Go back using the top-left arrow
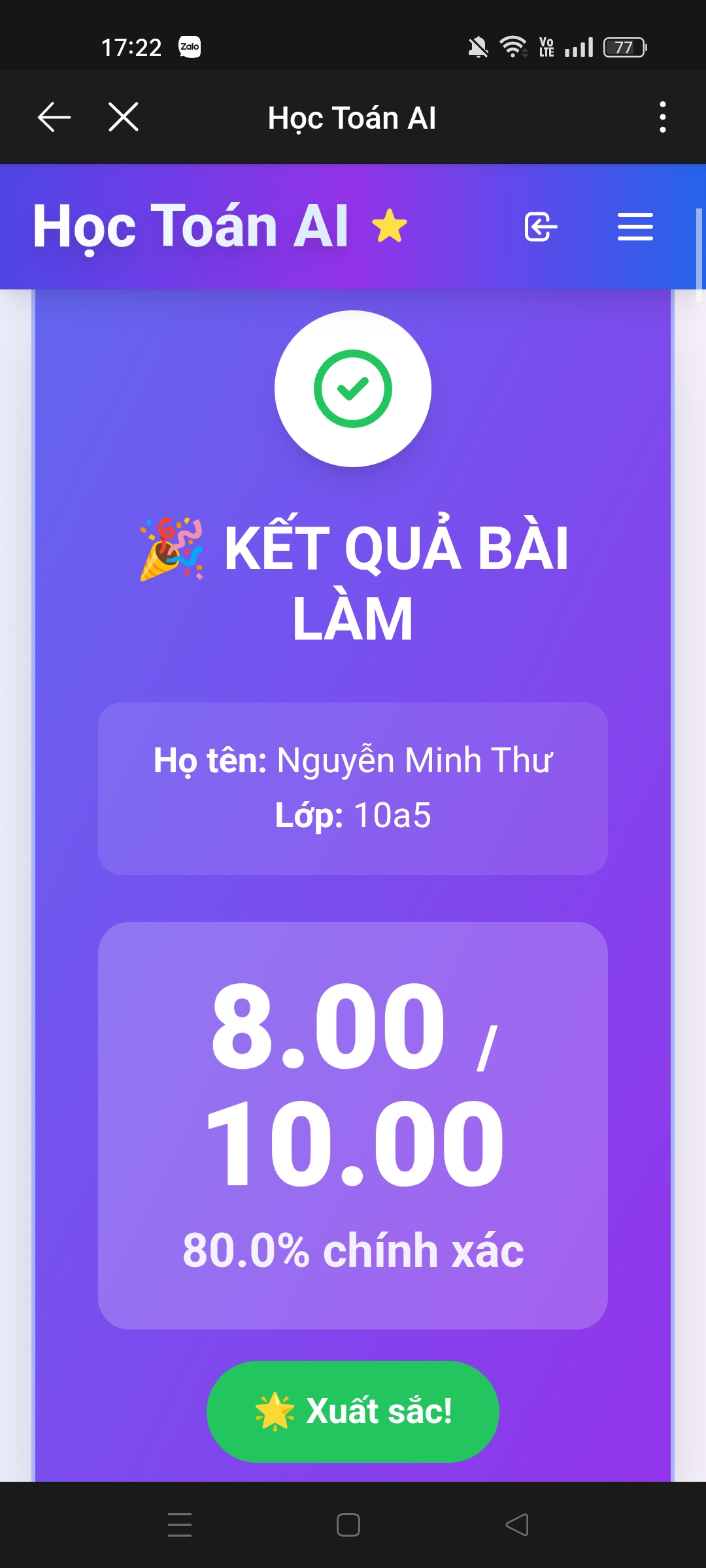 click(54, 118)
